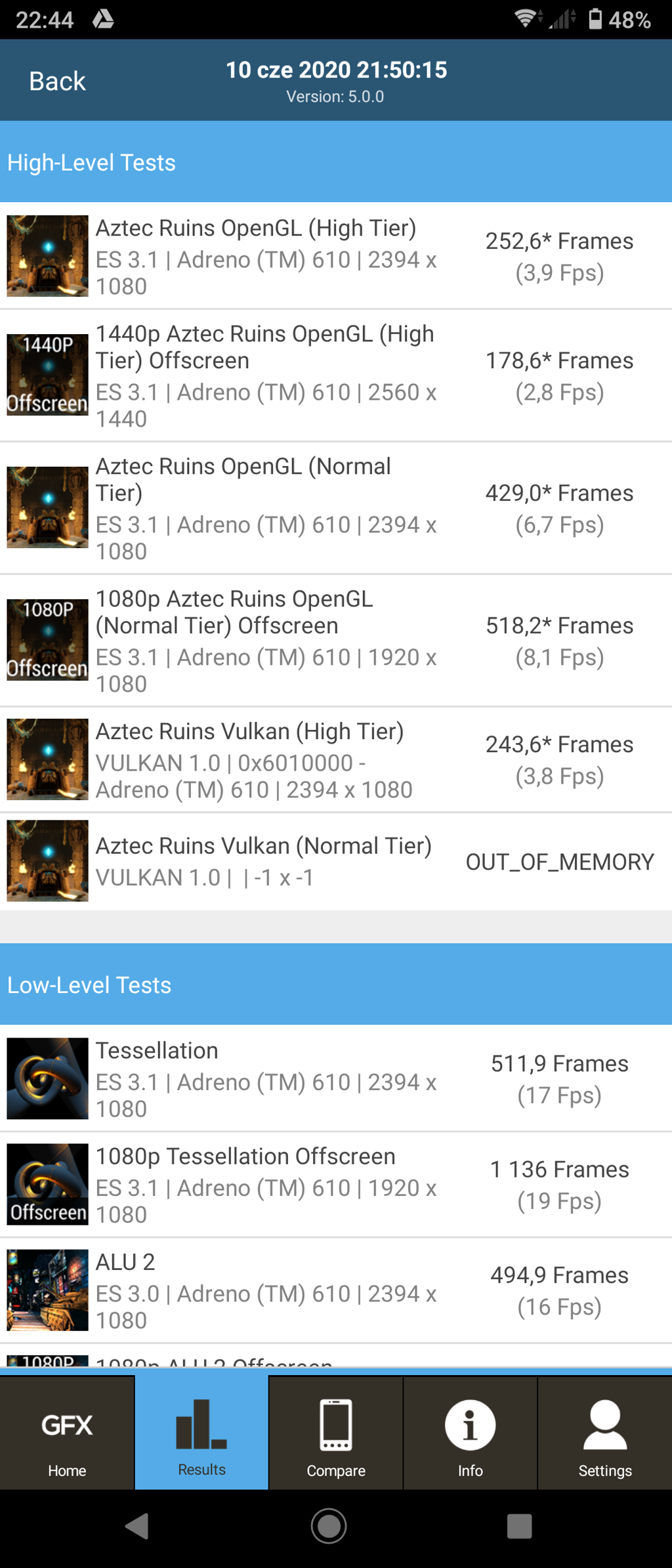This screenshot has width=672, height=1568.
Task: Open the Tessellation test result
Action: point(336,1079)
